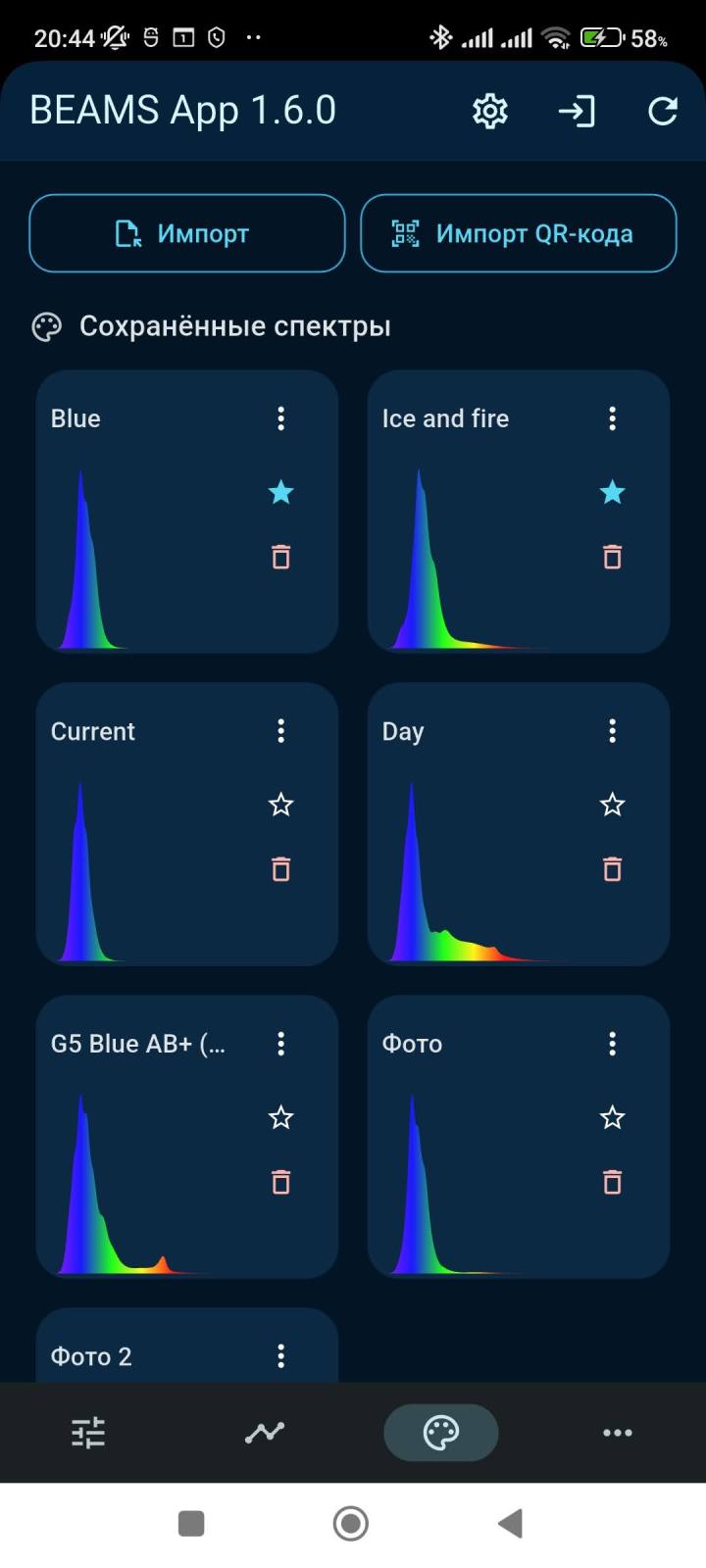This screenshot has width=706, height=1568.
Task: Open overflow menu on G5 Blue AB+ card
Action: (x=280, y=1044)
